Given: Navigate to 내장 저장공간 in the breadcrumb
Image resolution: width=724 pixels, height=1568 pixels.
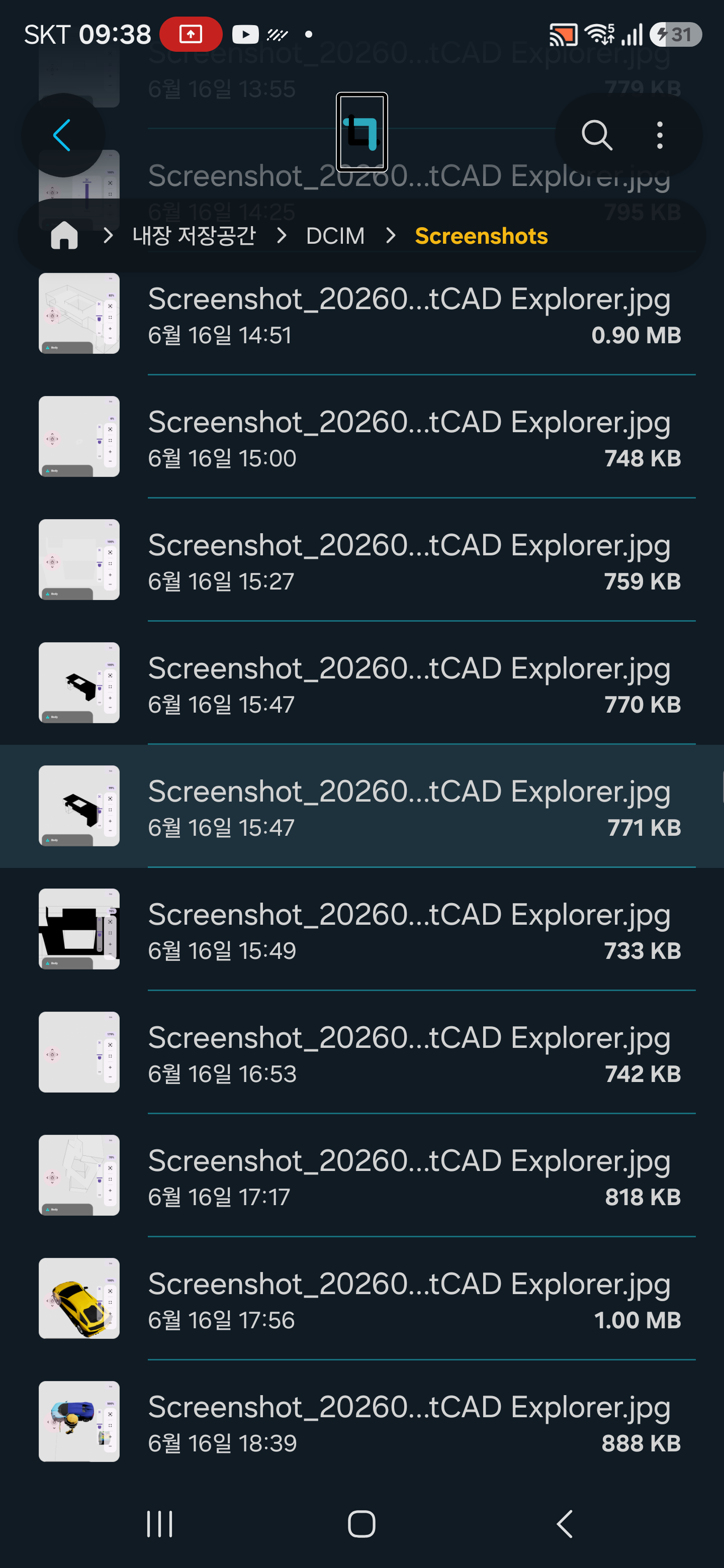Looking at the screenshot, I should tap(194, 236).
